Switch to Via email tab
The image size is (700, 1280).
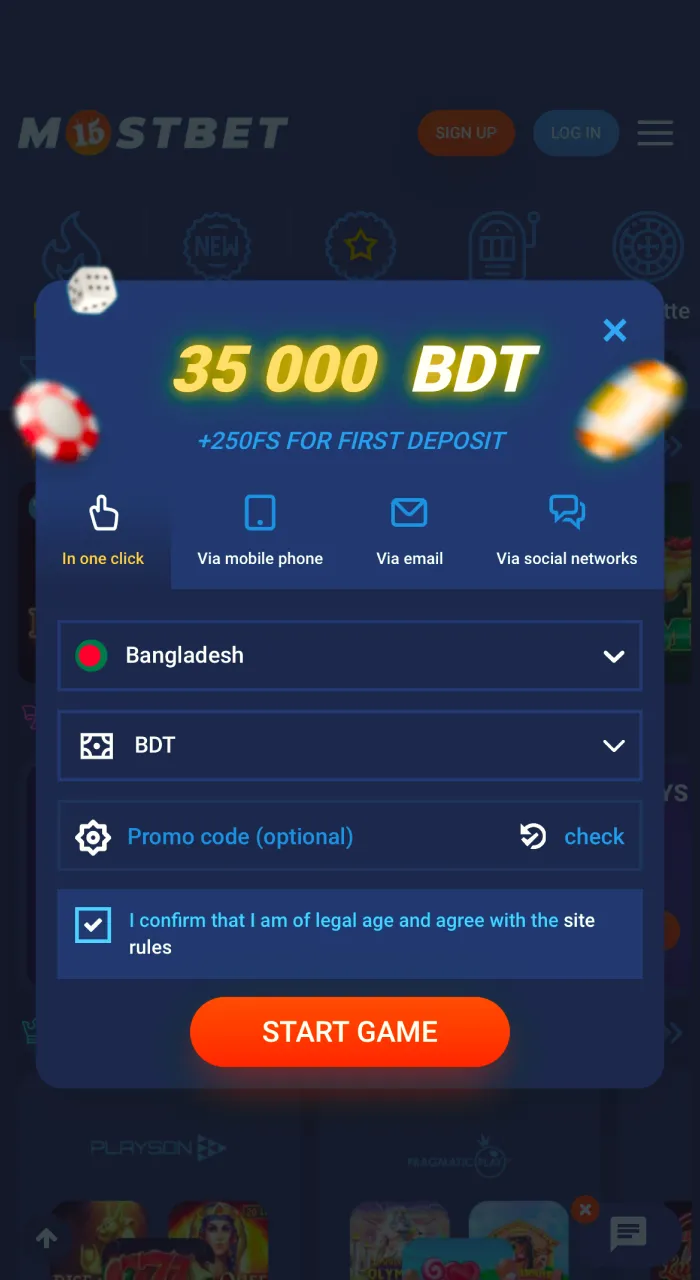pyautogui.click(x=409, y=532)
